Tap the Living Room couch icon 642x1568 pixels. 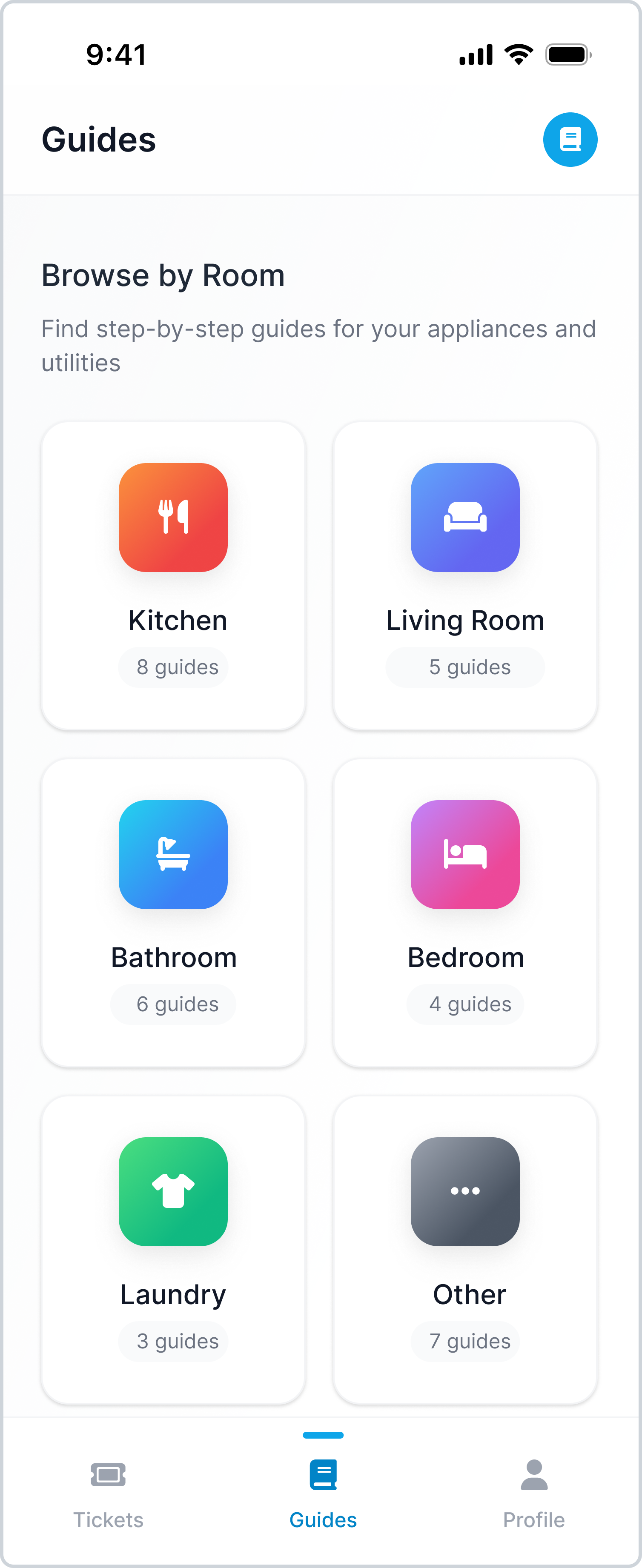pyautogui.click(x=465, y=517)
